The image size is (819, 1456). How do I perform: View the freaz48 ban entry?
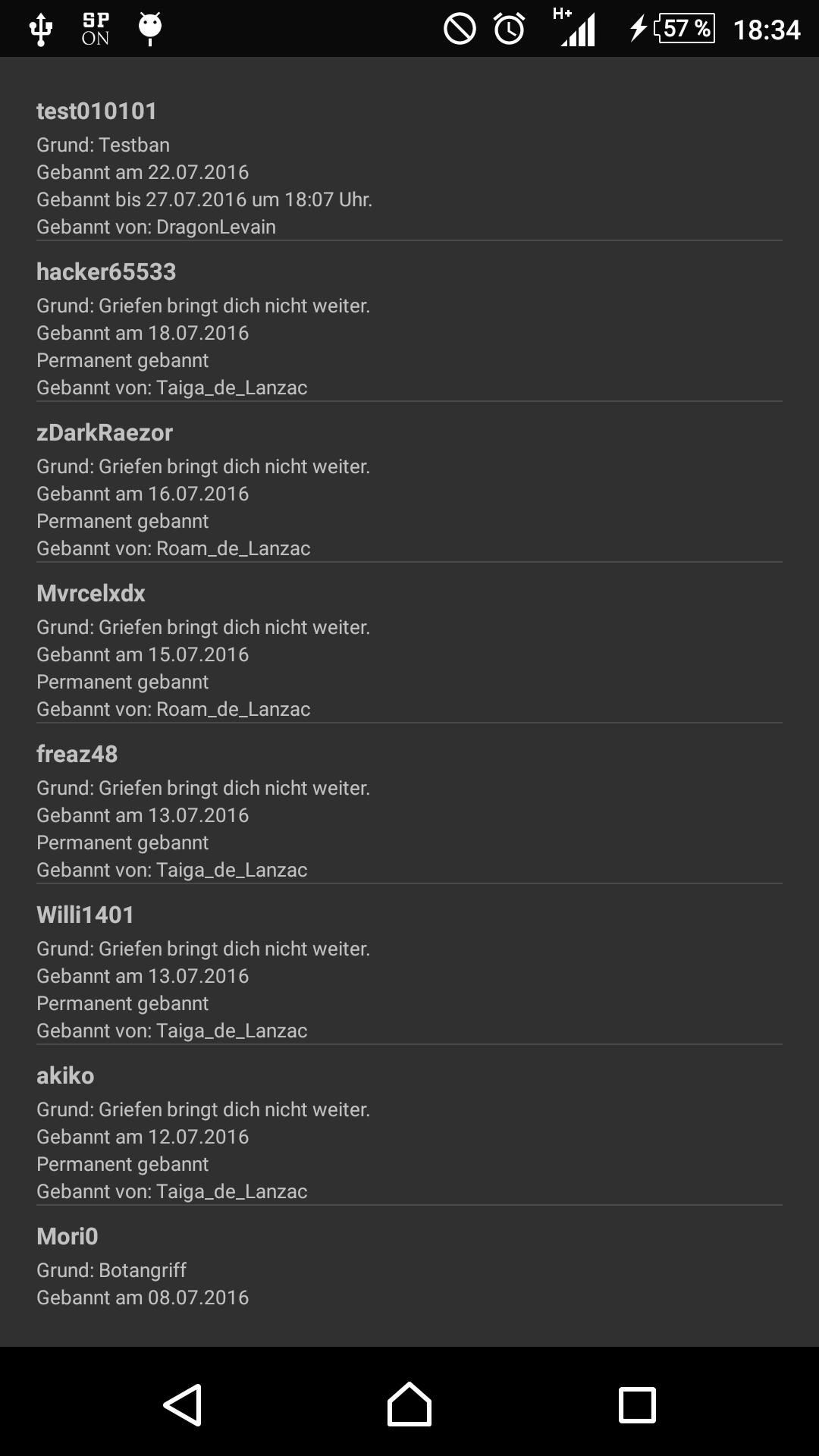tap(409, 811)
